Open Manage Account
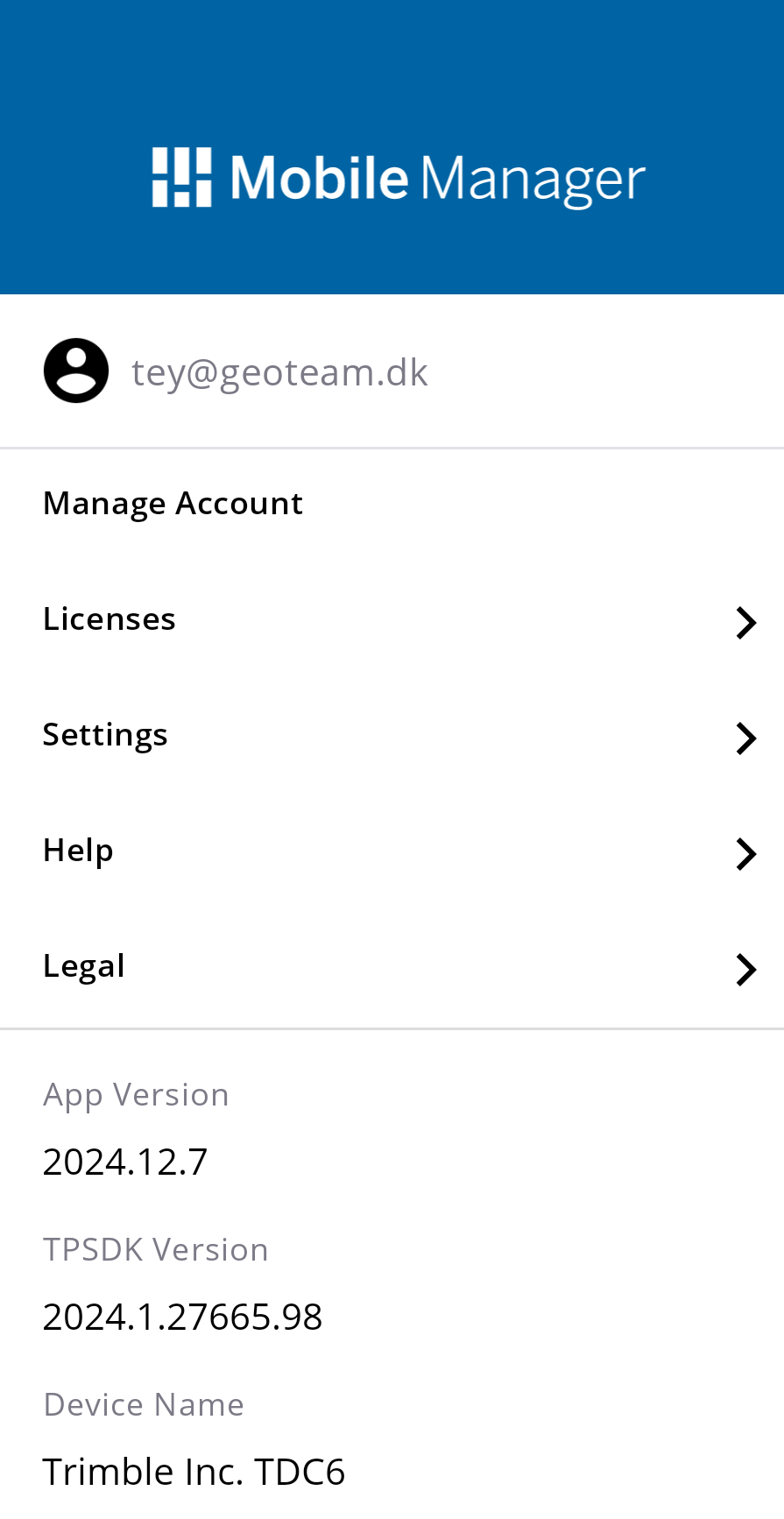Image resolution: width=784 pixels, height=1519 pixels. pos(392,504)
